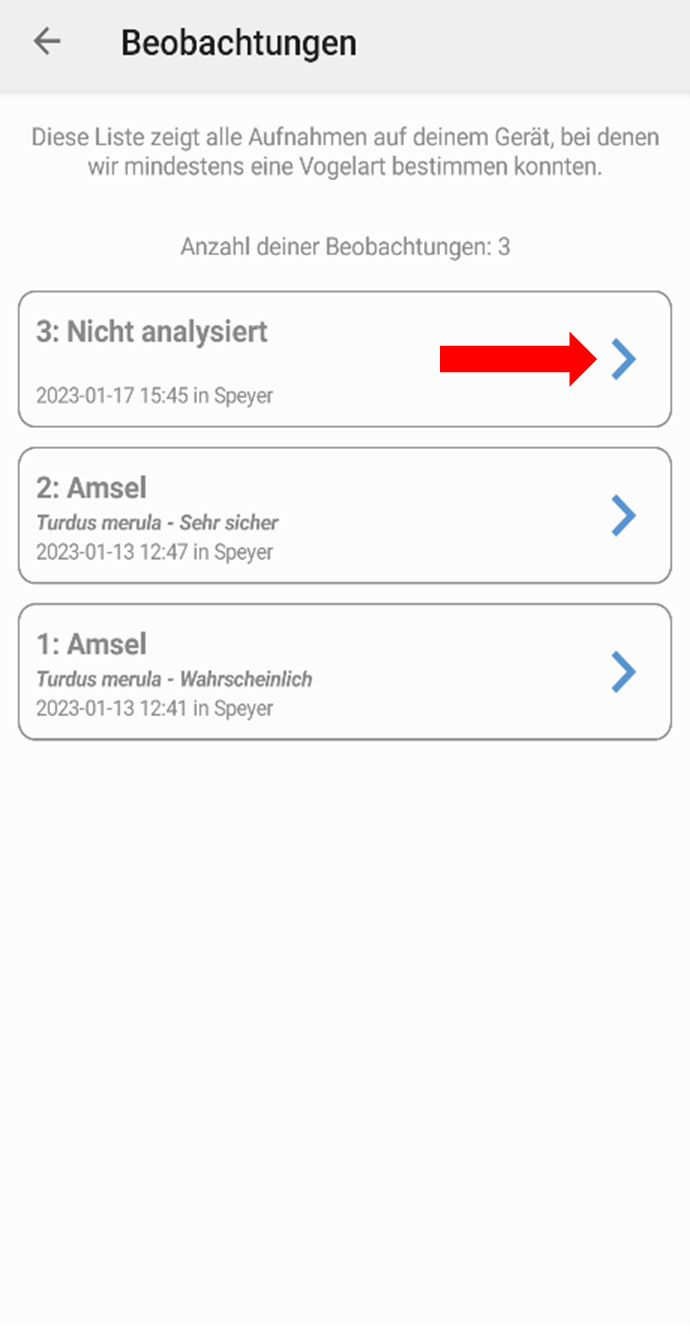Open observation 1: Amsel, Wahrscheinlich
This screenshot has height=1334, width=690.
pyautogui.click(x=345, y=672)
